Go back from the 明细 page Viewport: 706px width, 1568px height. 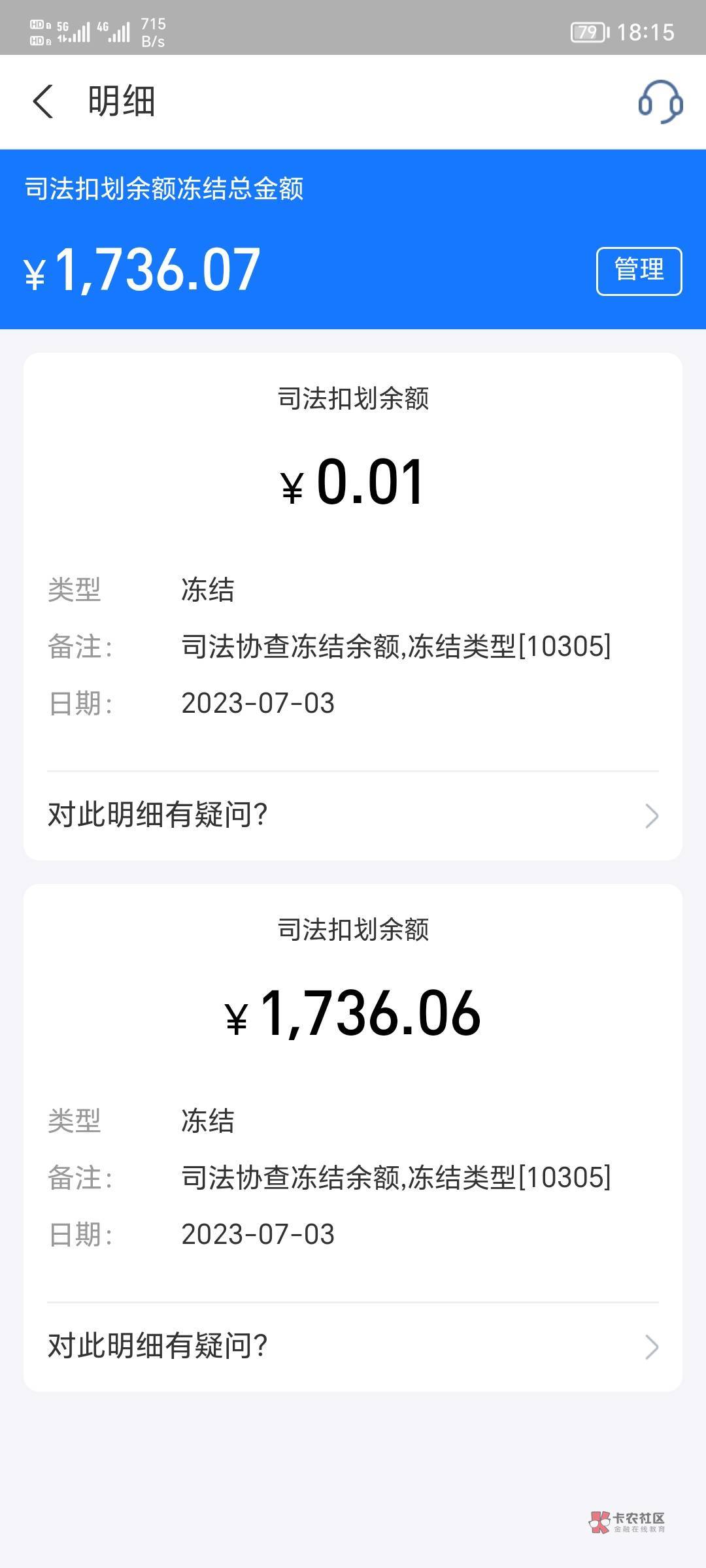click(x=43, y=102)
